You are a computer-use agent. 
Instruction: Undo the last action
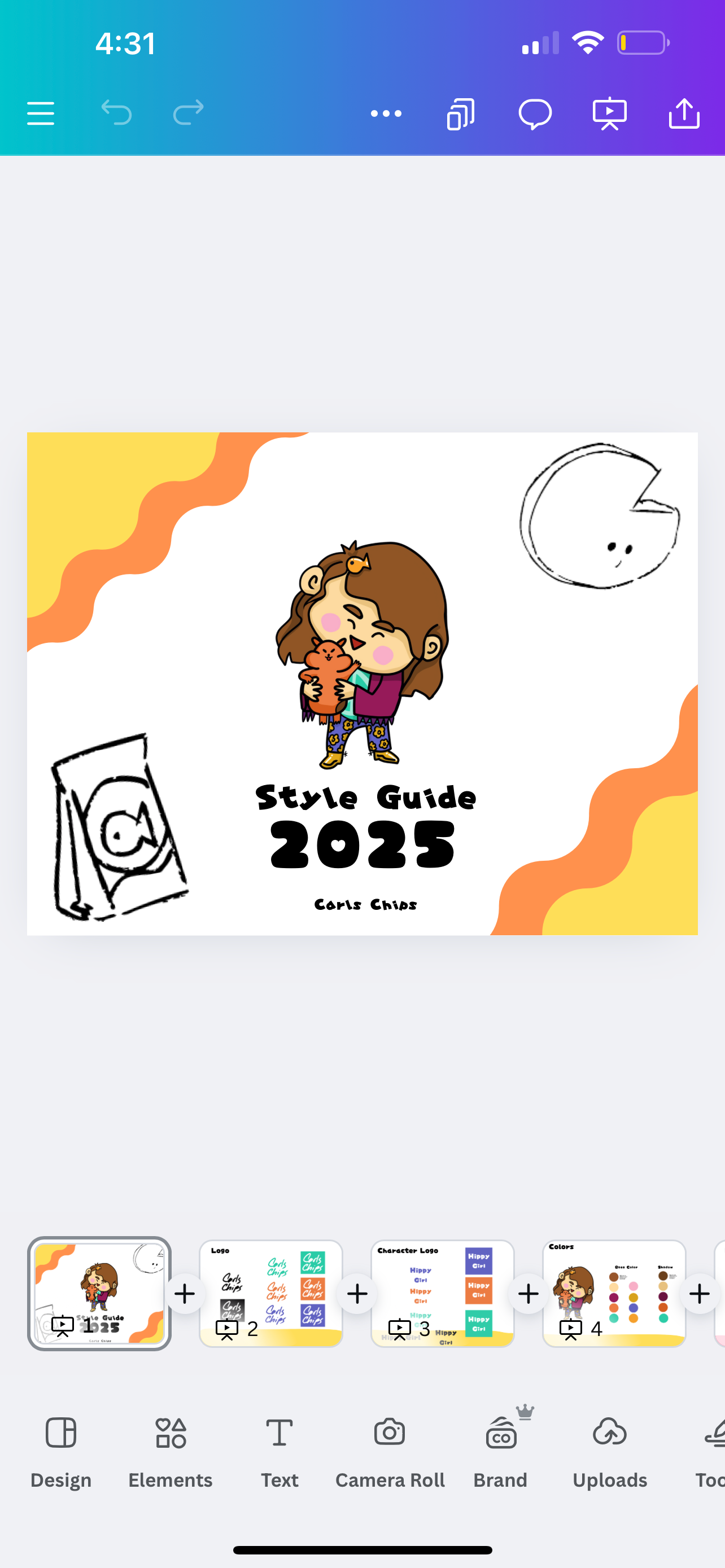(116, 113)
